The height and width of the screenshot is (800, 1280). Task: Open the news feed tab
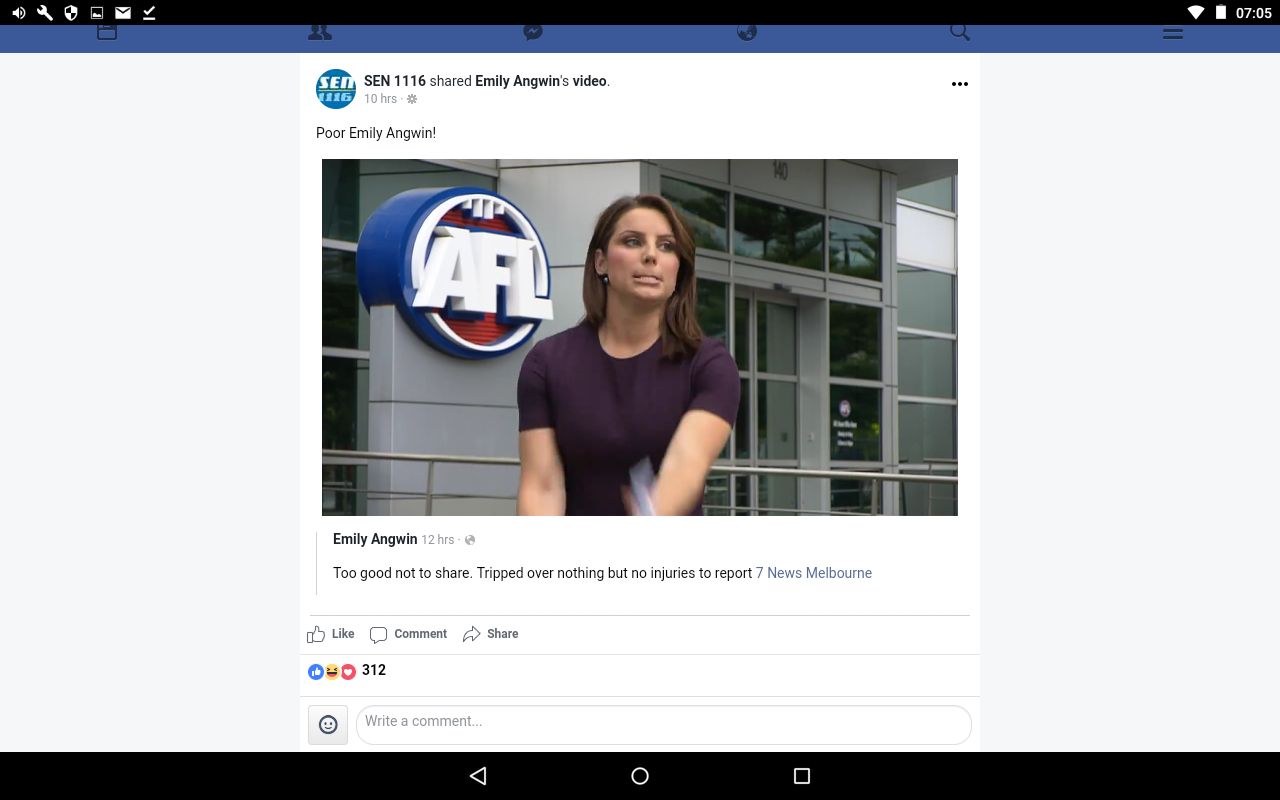[x=107, y=33]
